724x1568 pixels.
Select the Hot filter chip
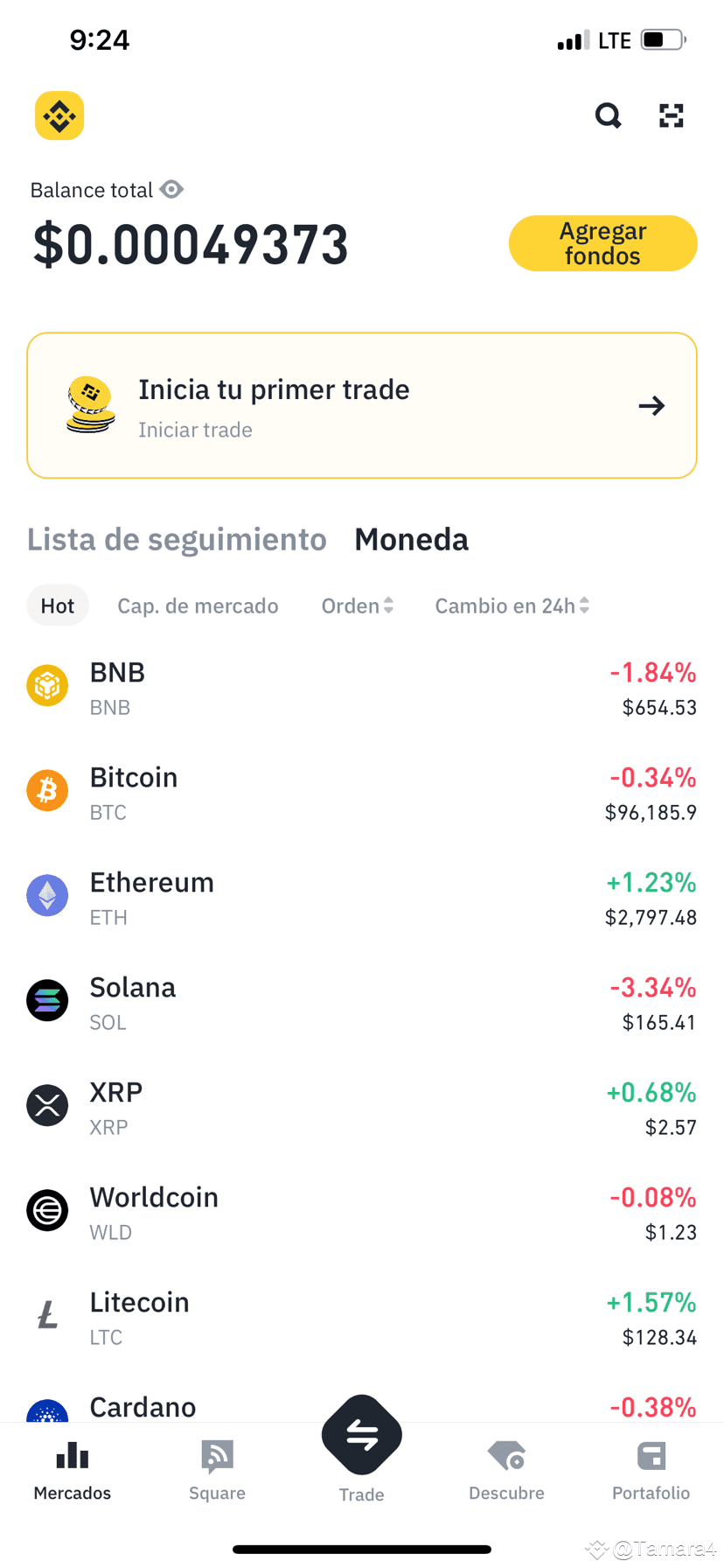click(x=58, y=605)
